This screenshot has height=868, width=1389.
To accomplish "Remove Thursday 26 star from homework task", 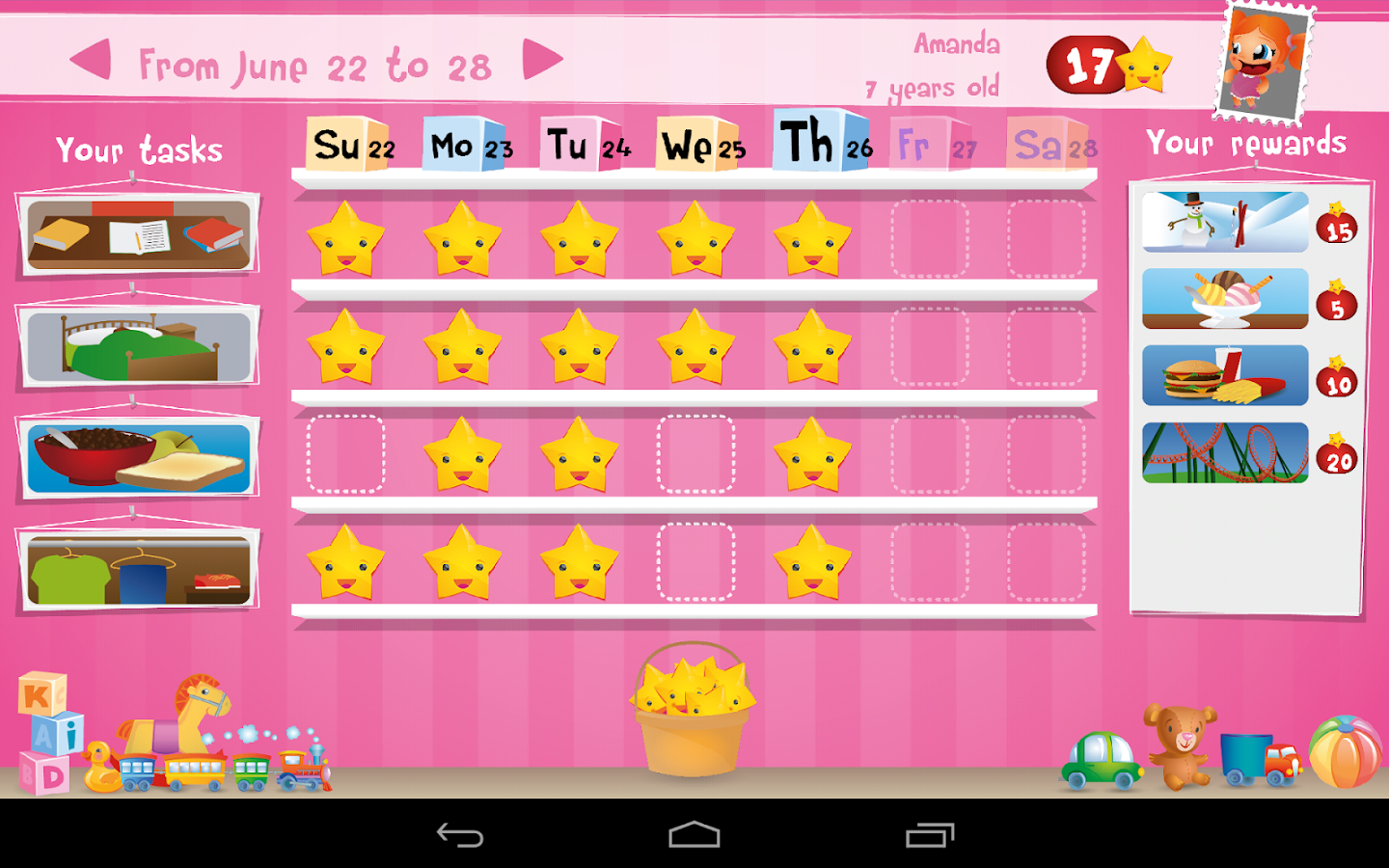I will tap(812, 238).
